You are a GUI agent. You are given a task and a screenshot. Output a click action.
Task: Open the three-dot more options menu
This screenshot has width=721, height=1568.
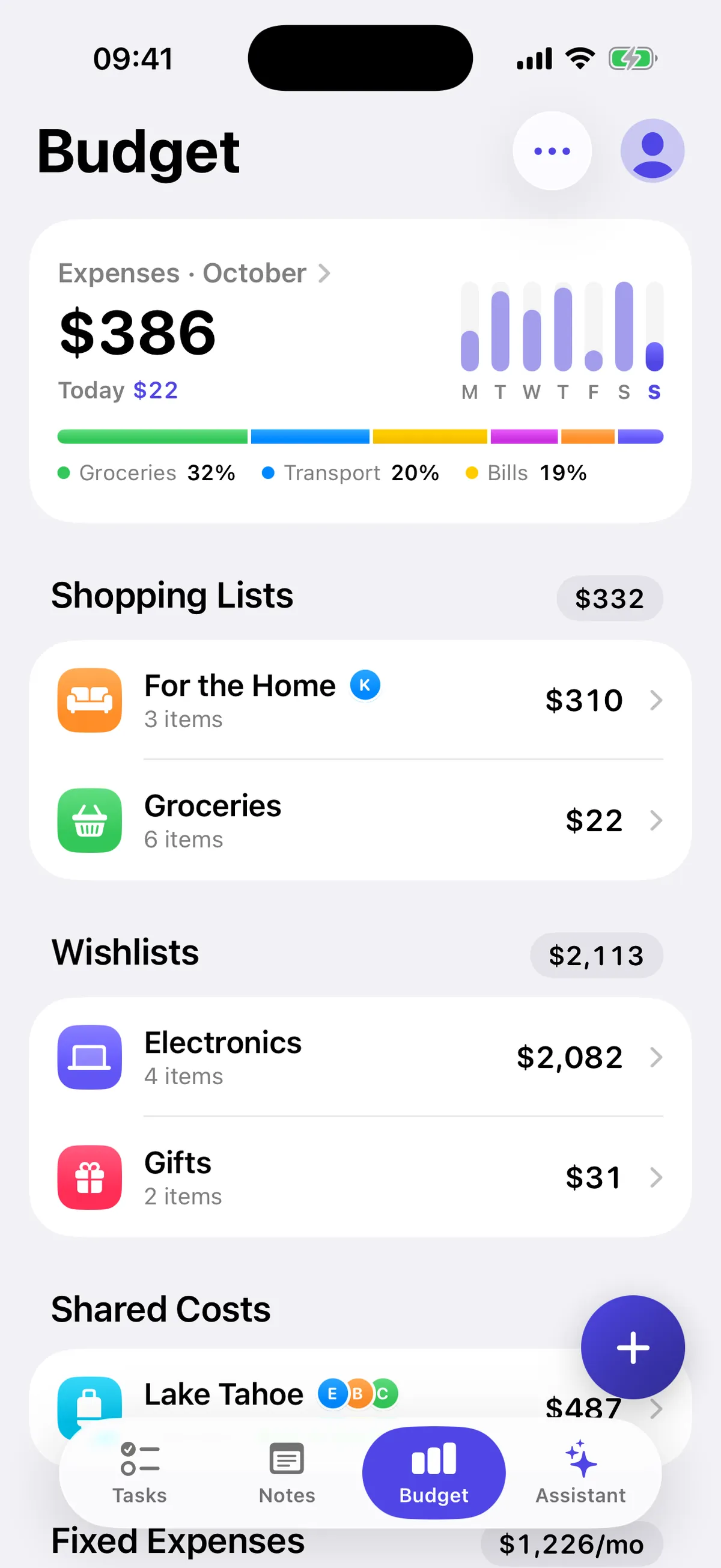pyautogui.click(x=552, y=151)
